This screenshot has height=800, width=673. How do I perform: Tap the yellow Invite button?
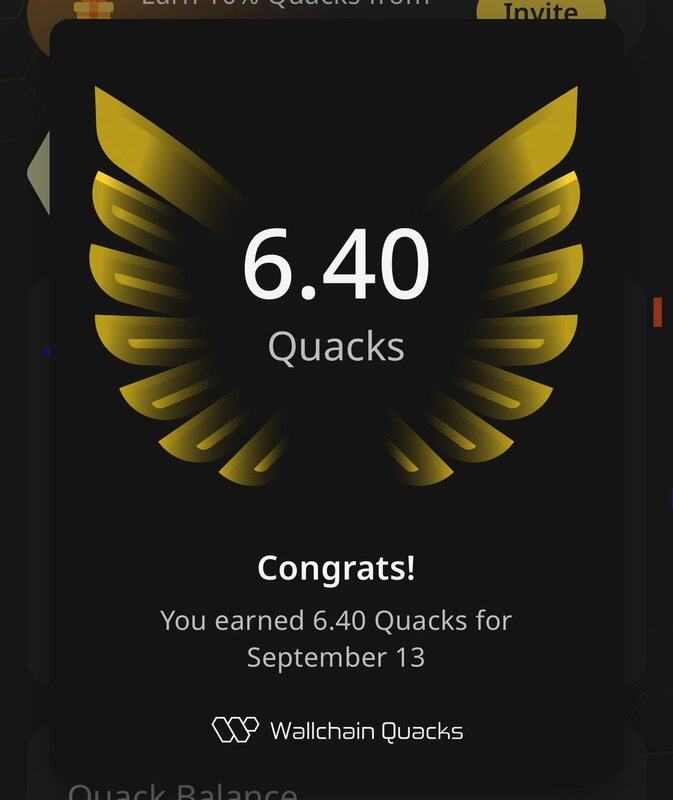(x=541, y=12)
